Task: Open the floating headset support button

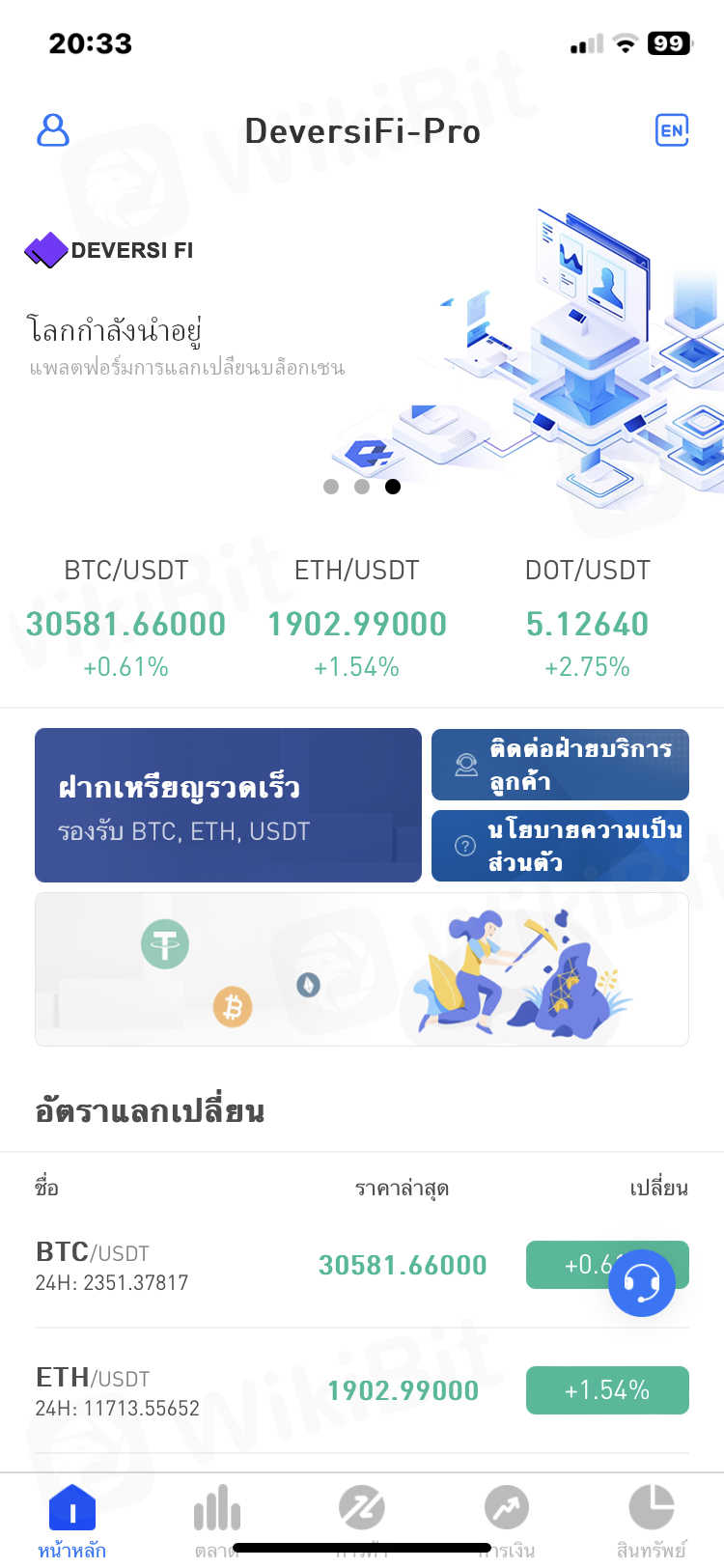Action: 641,1283
